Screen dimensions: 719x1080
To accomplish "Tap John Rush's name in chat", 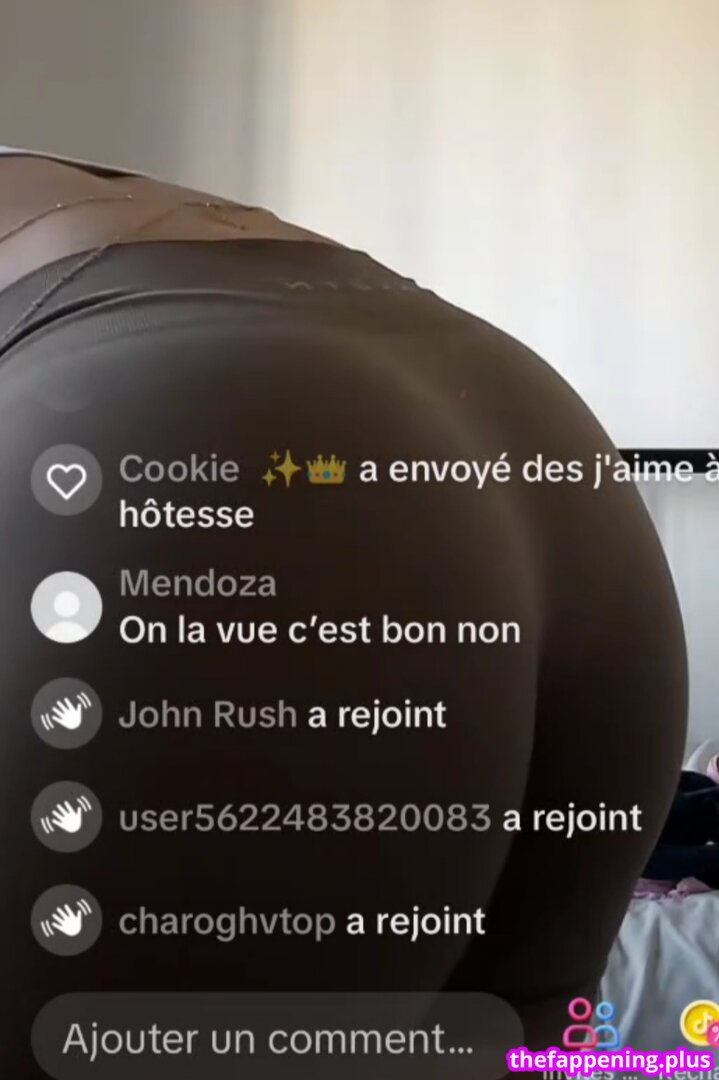I will click(207, 714).
